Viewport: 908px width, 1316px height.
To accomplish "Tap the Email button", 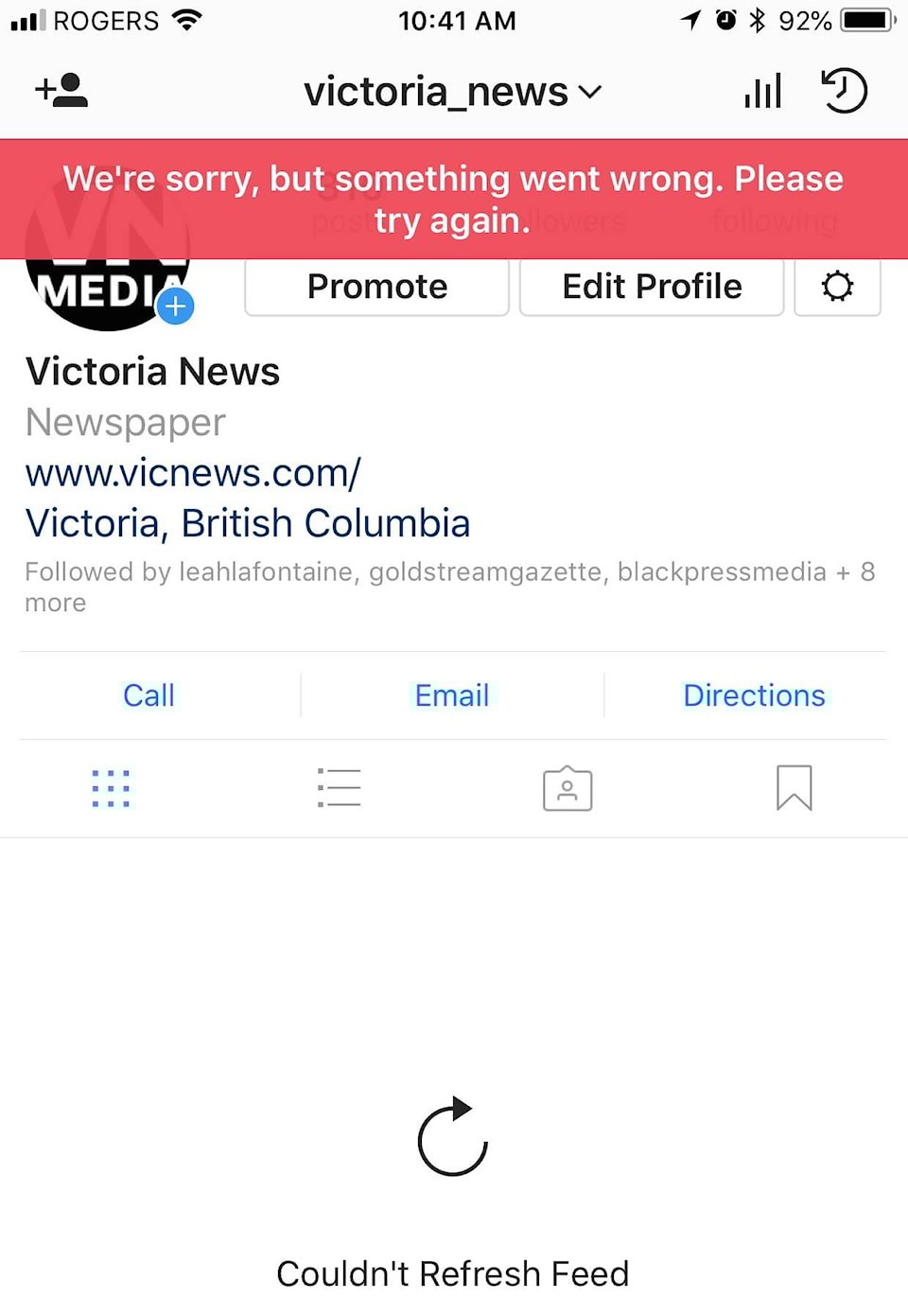I will point(452,695).
